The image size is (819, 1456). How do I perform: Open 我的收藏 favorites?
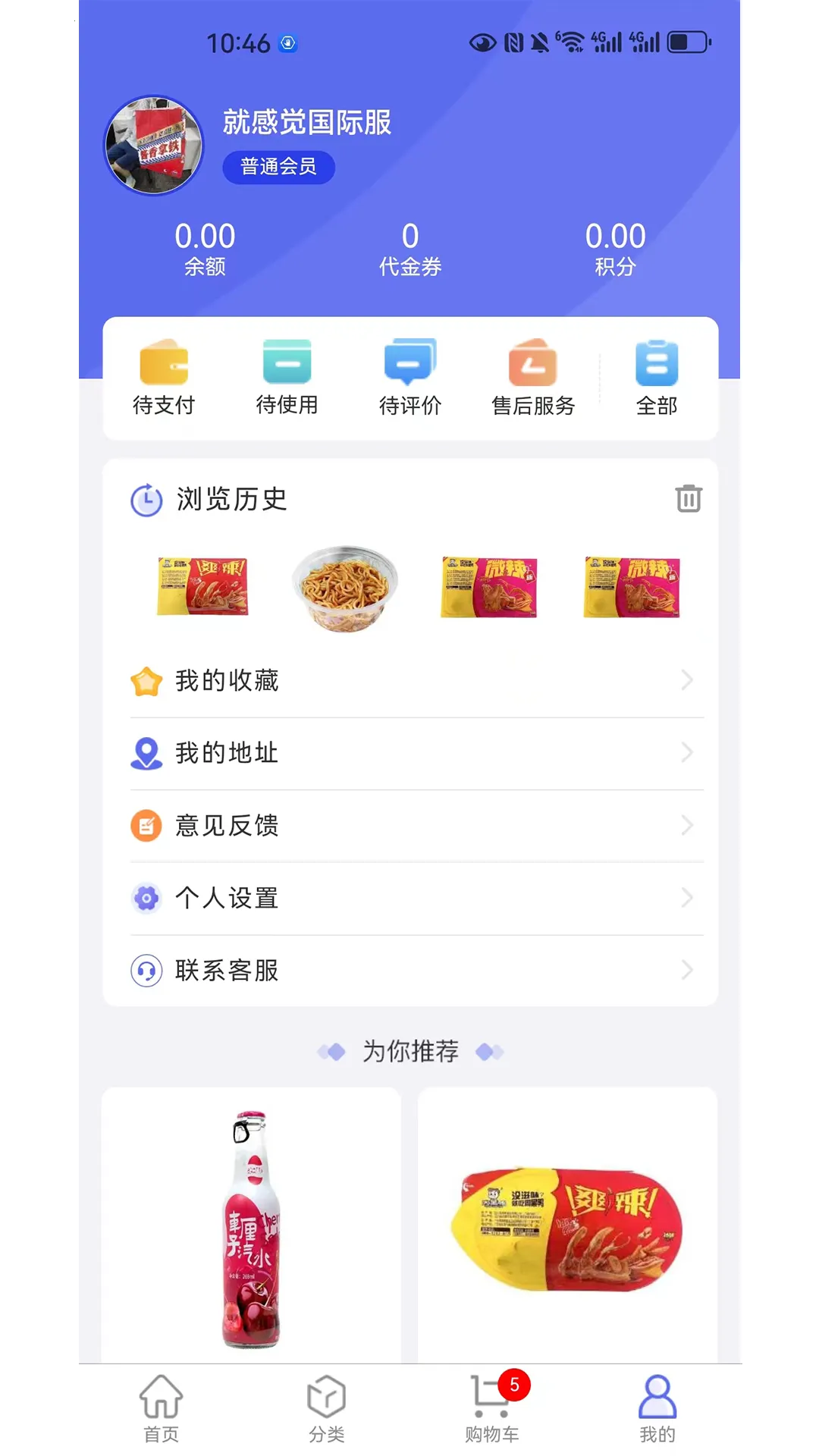pyautogui.click(x=409, y=681)
